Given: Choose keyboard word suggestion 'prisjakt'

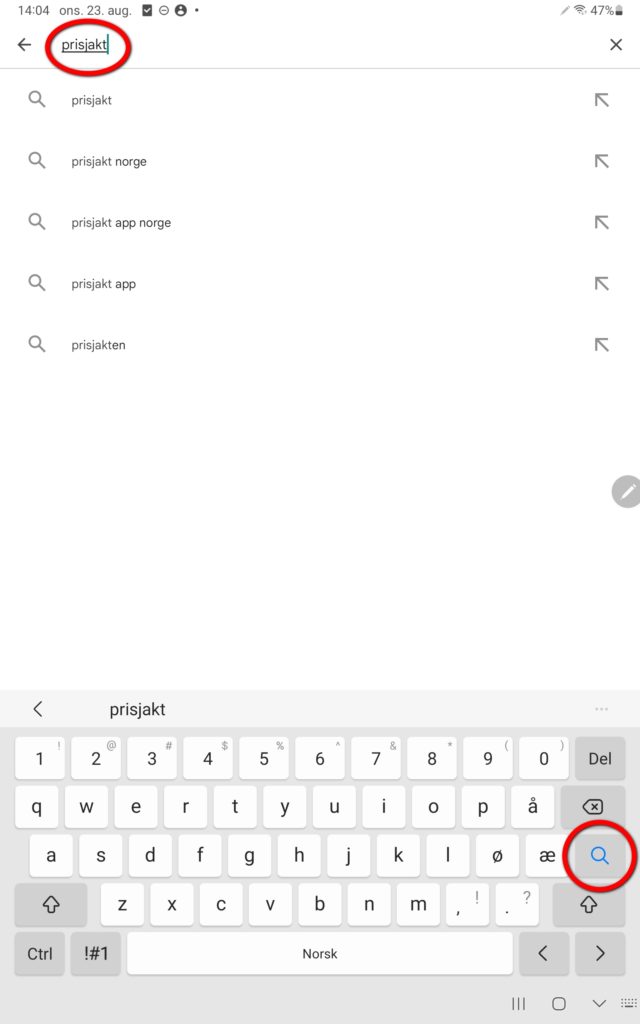Looking at the screenshot, I should tap(137, 710).
